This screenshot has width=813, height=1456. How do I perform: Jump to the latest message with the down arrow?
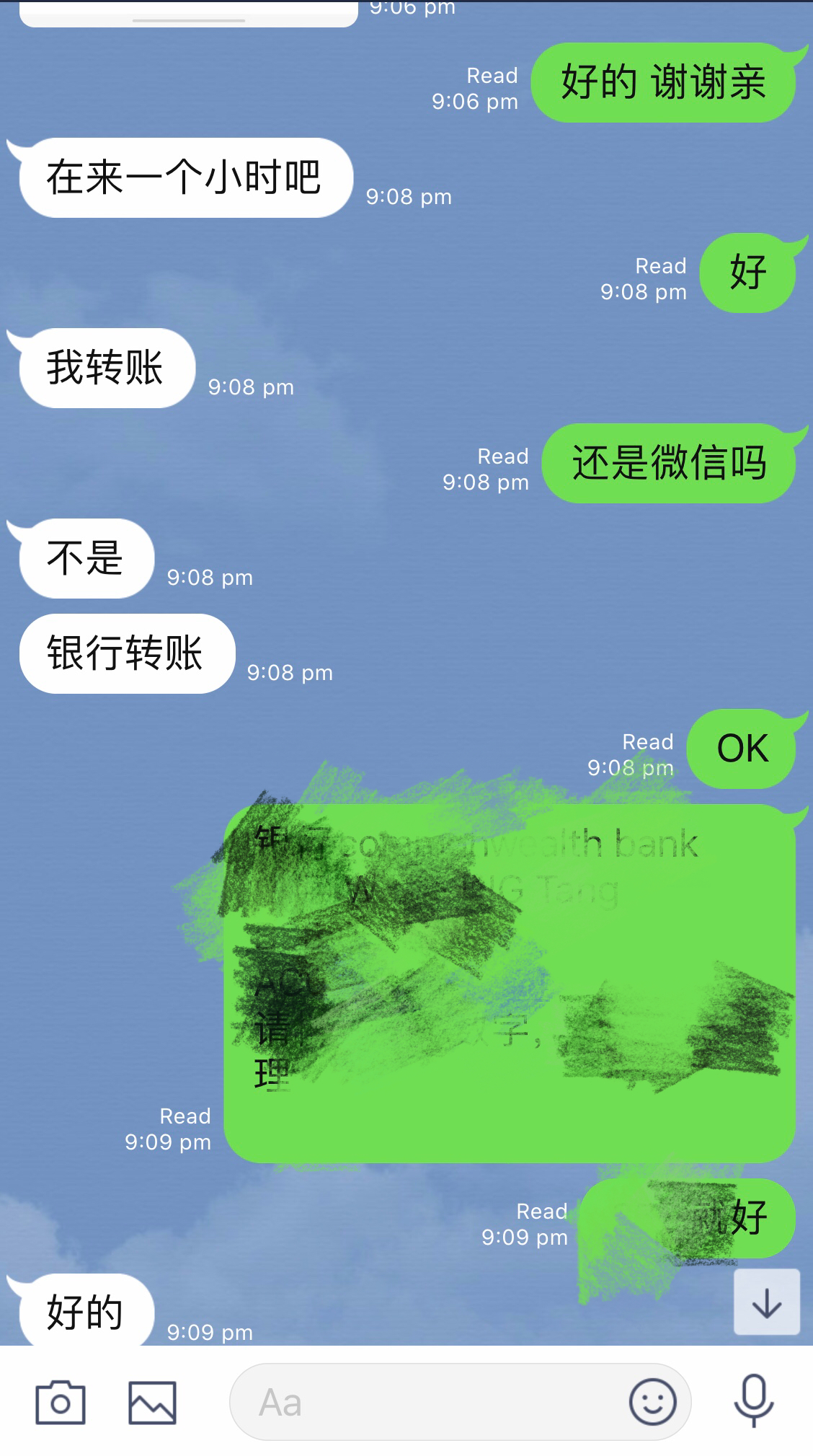point(766,1302)
